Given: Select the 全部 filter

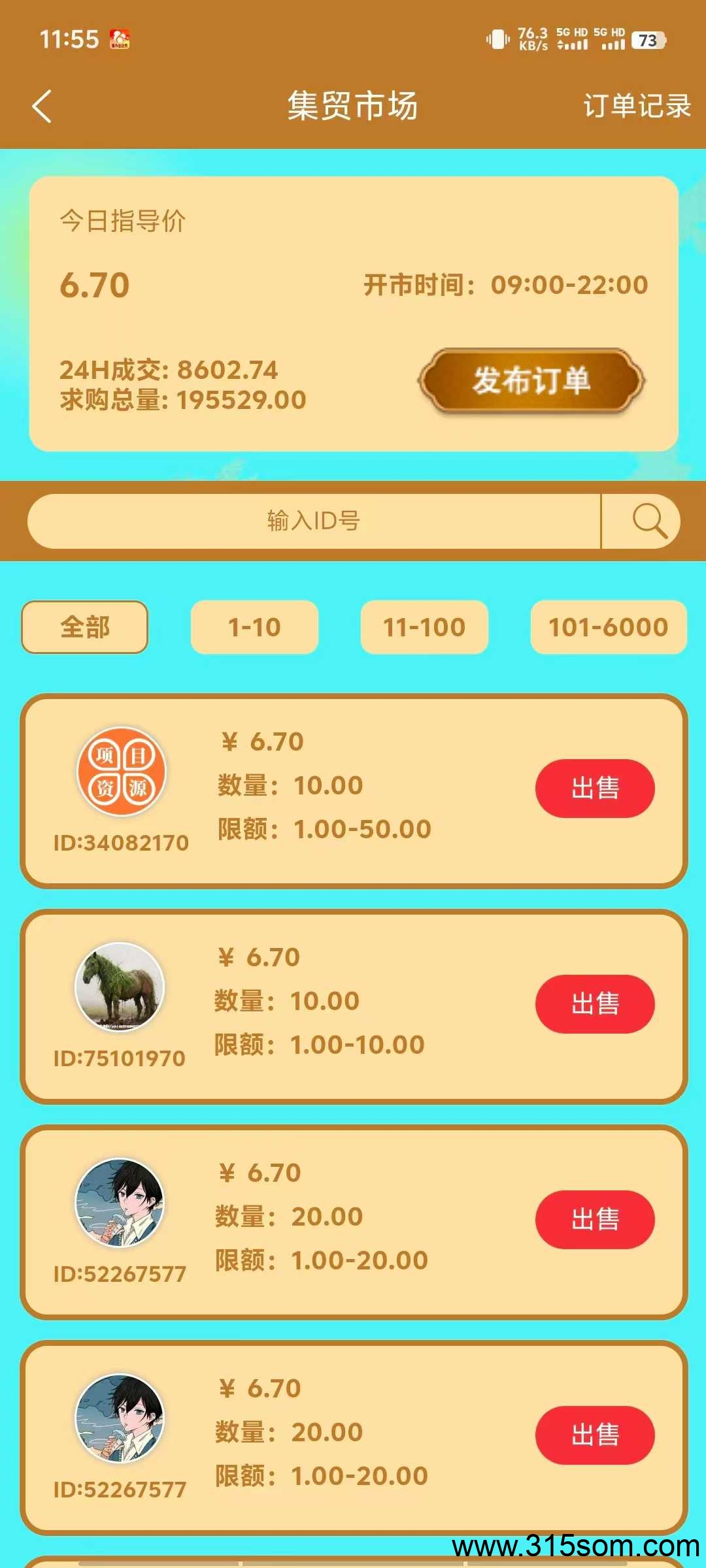Looking at the screenshot, I should coord(85,627).
